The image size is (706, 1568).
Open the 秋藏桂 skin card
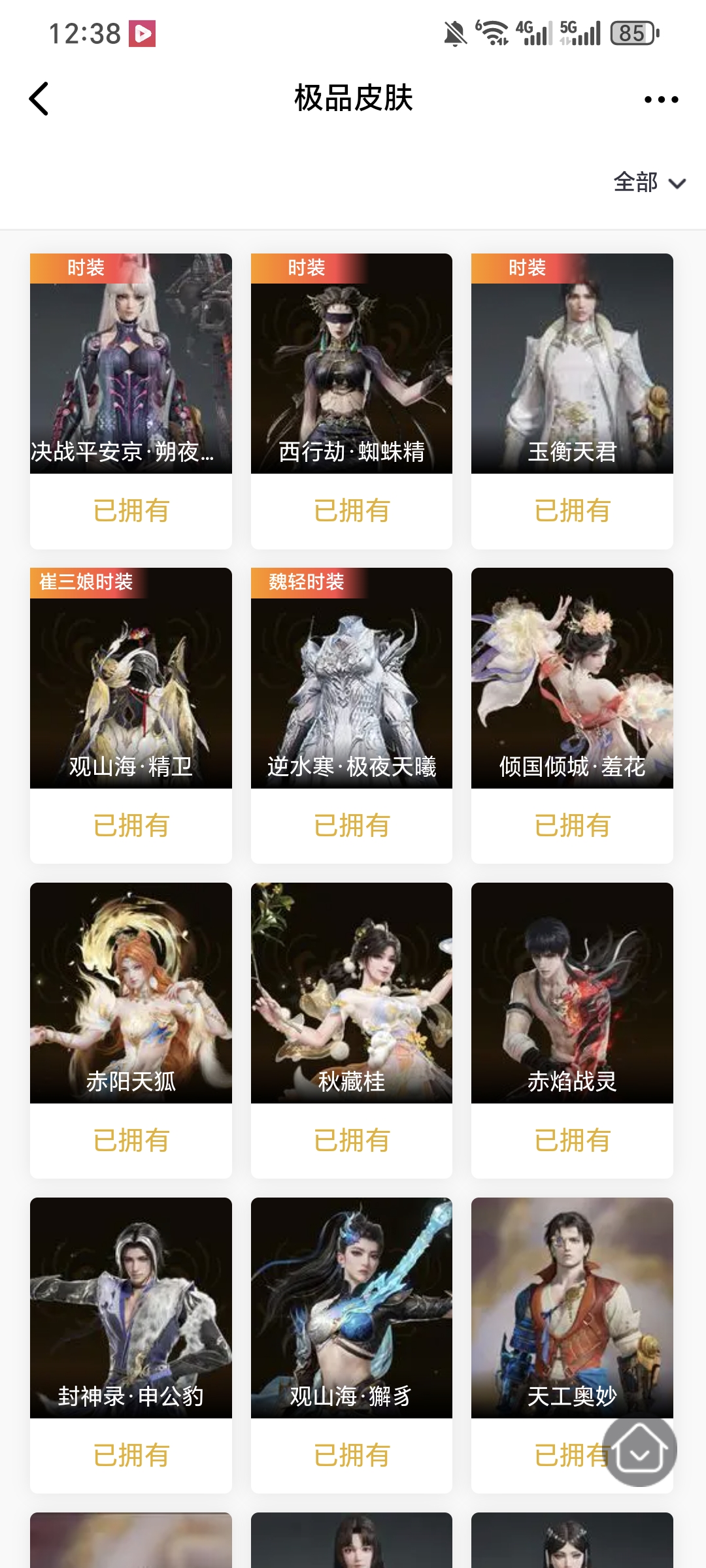coord(352,993)
